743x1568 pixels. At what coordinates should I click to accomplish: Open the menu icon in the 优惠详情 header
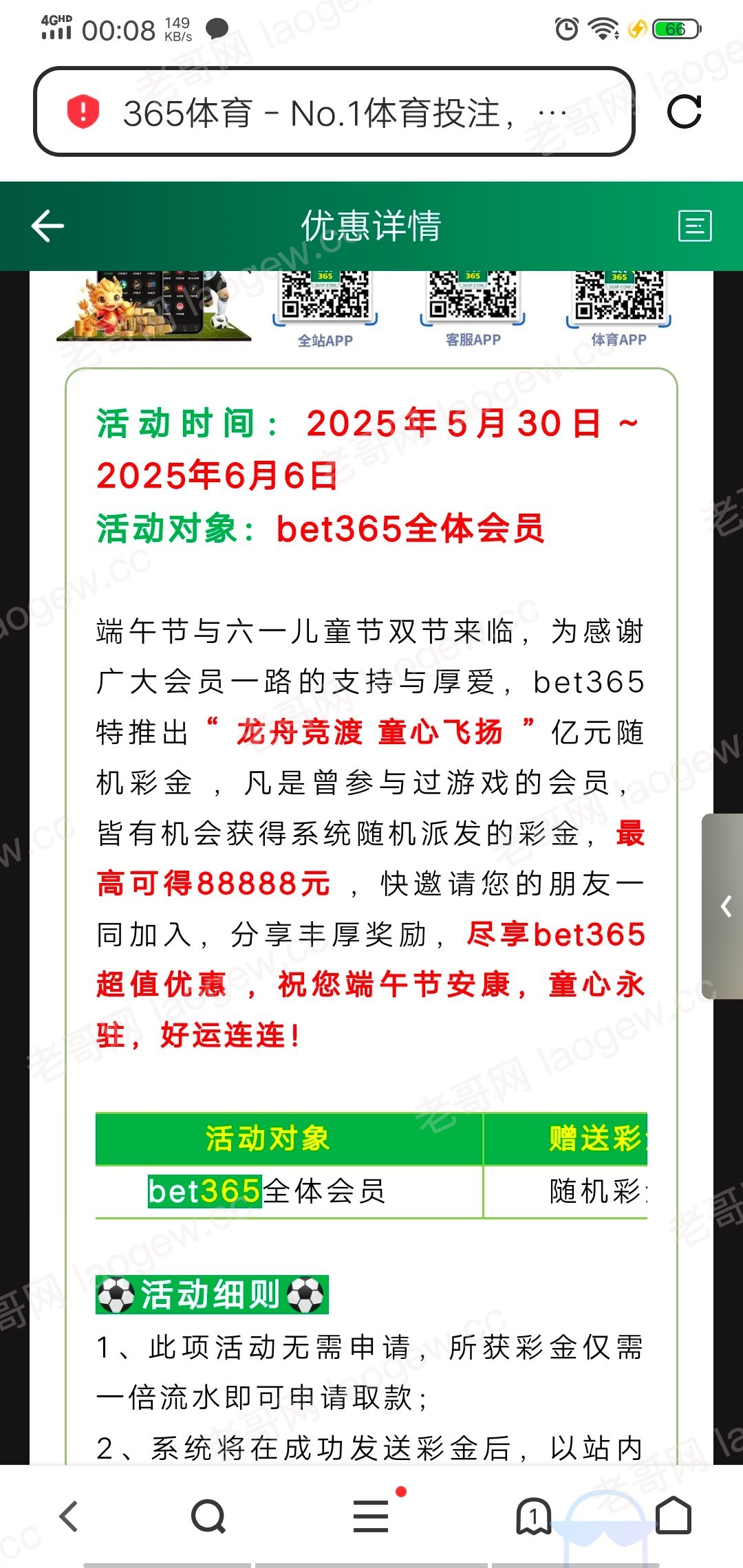(x=695, y=226)
